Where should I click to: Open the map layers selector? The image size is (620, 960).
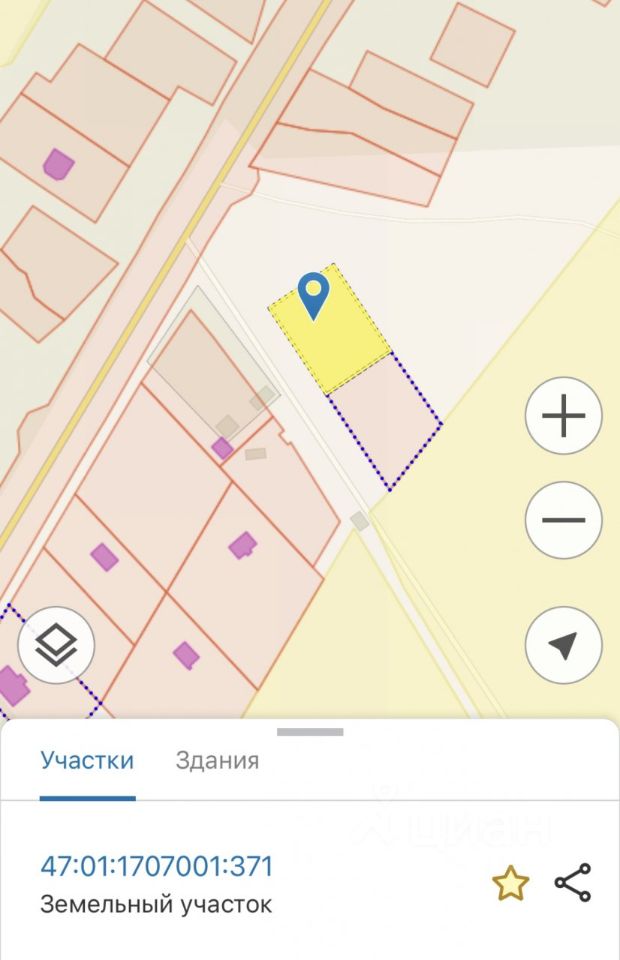(x=56, y=646)
